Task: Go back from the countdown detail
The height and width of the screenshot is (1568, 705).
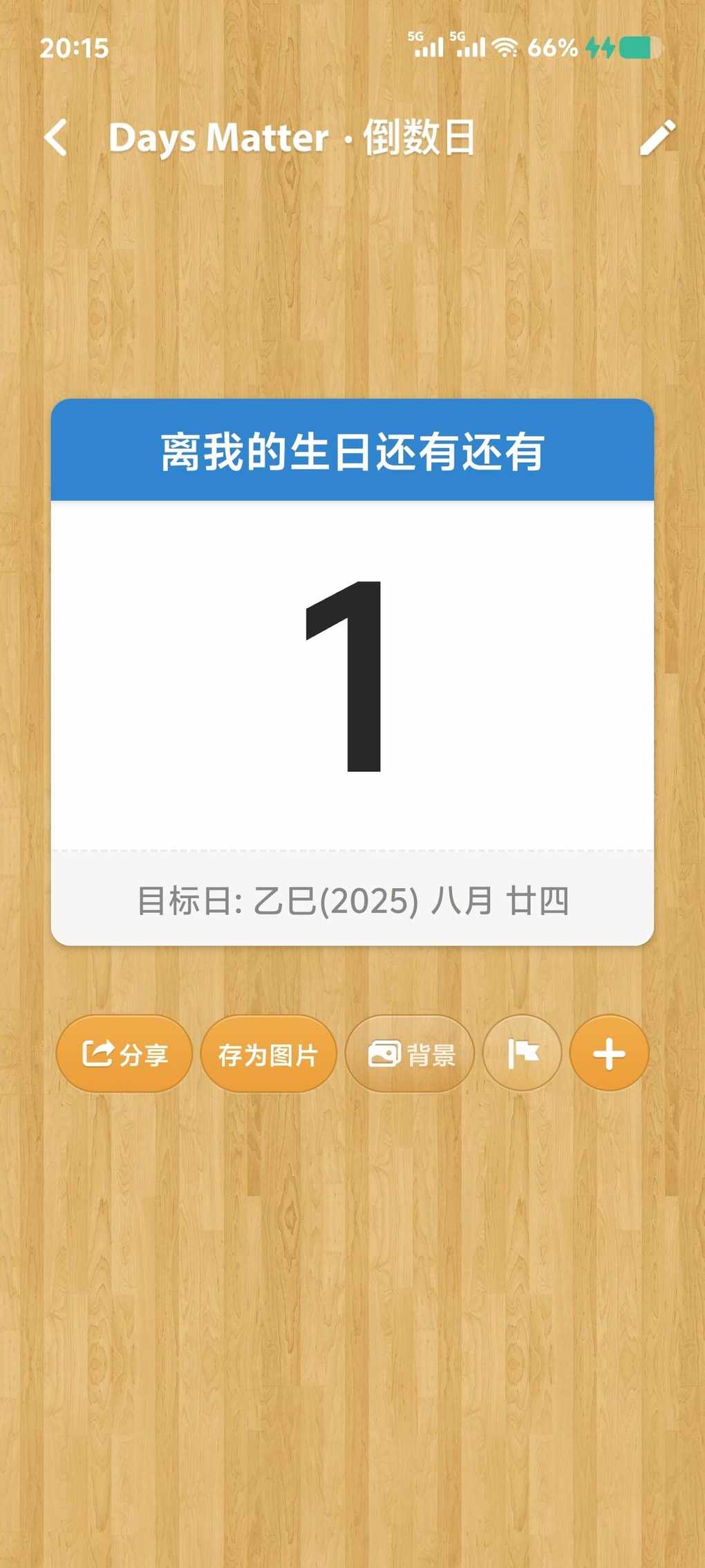Action: [56, 137]
